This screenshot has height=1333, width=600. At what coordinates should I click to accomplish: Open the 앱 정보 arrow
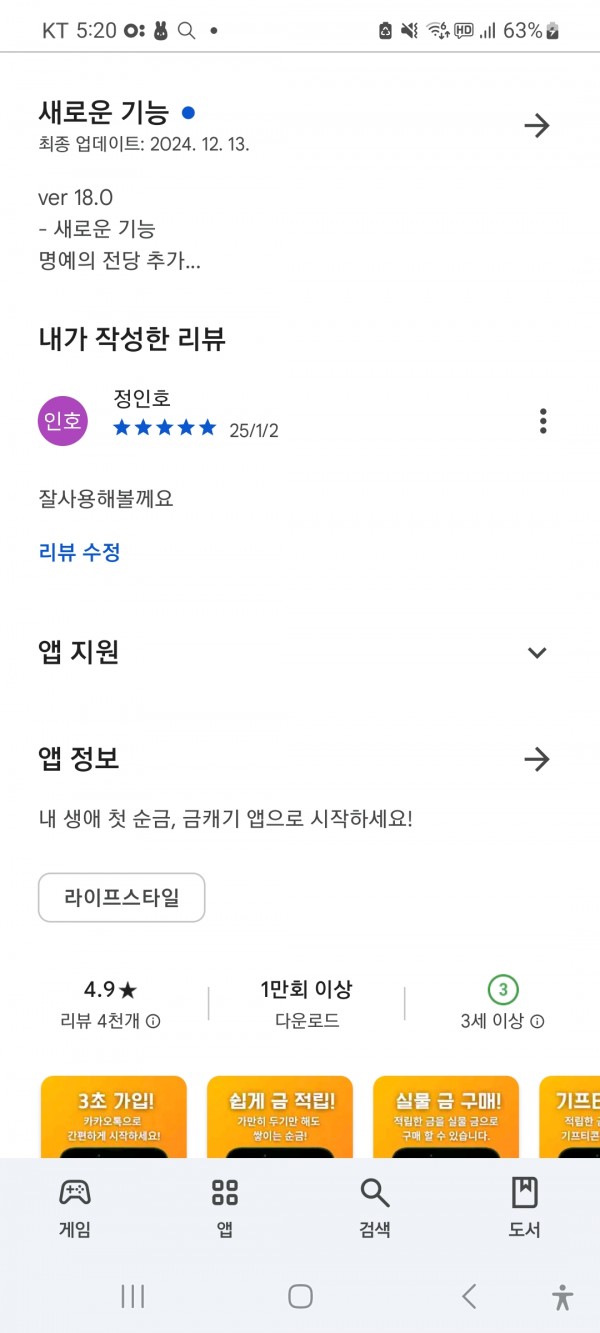[537, 759]
